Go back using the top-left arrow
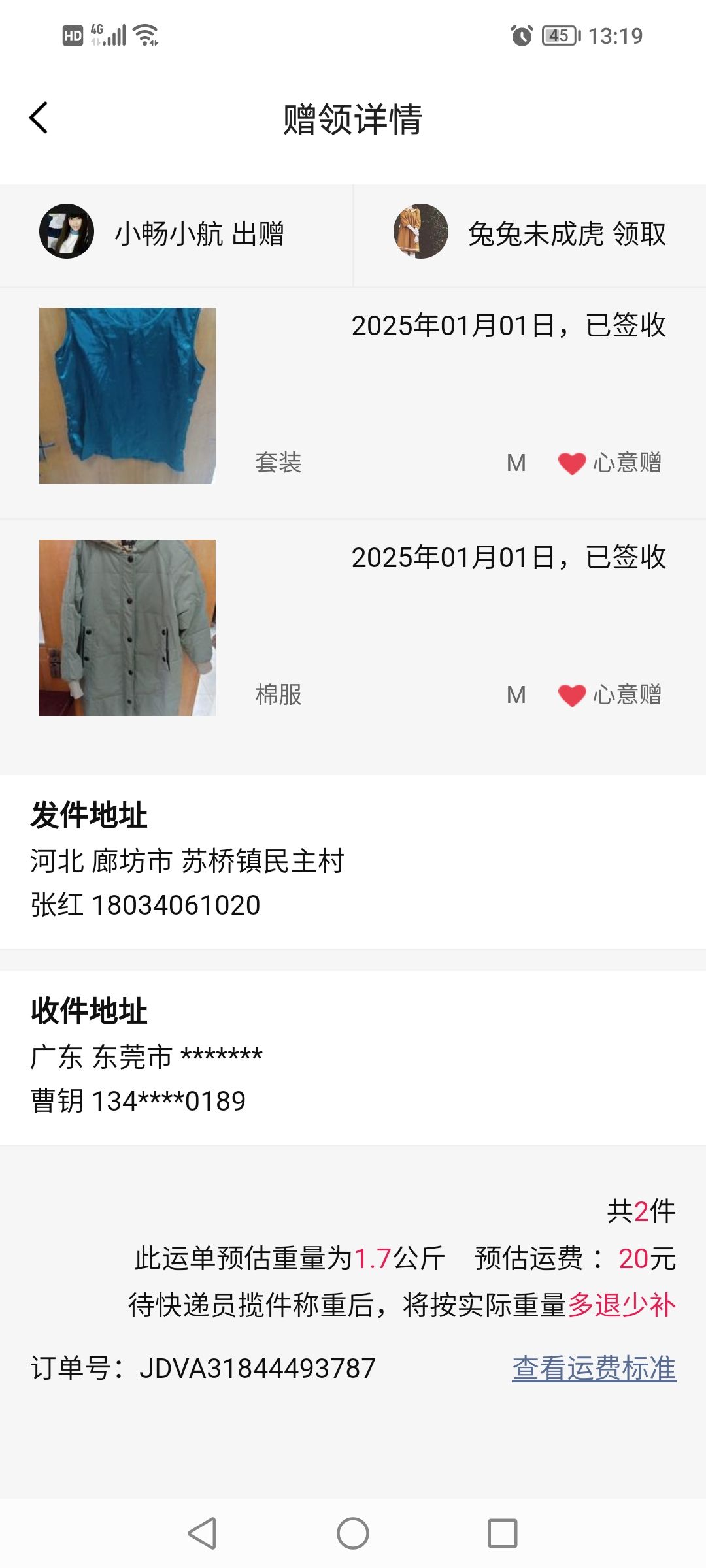 point(39,118)
